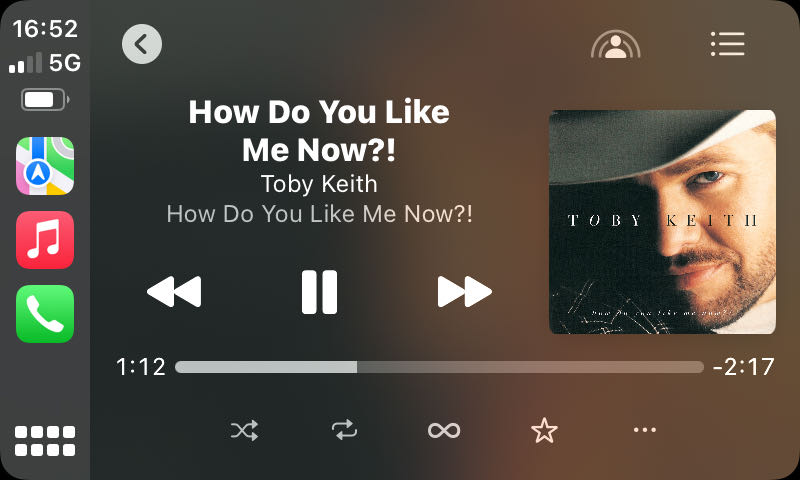Tap the playback progress bar
This screenshot has width=800, height=480.
(439, 367)
